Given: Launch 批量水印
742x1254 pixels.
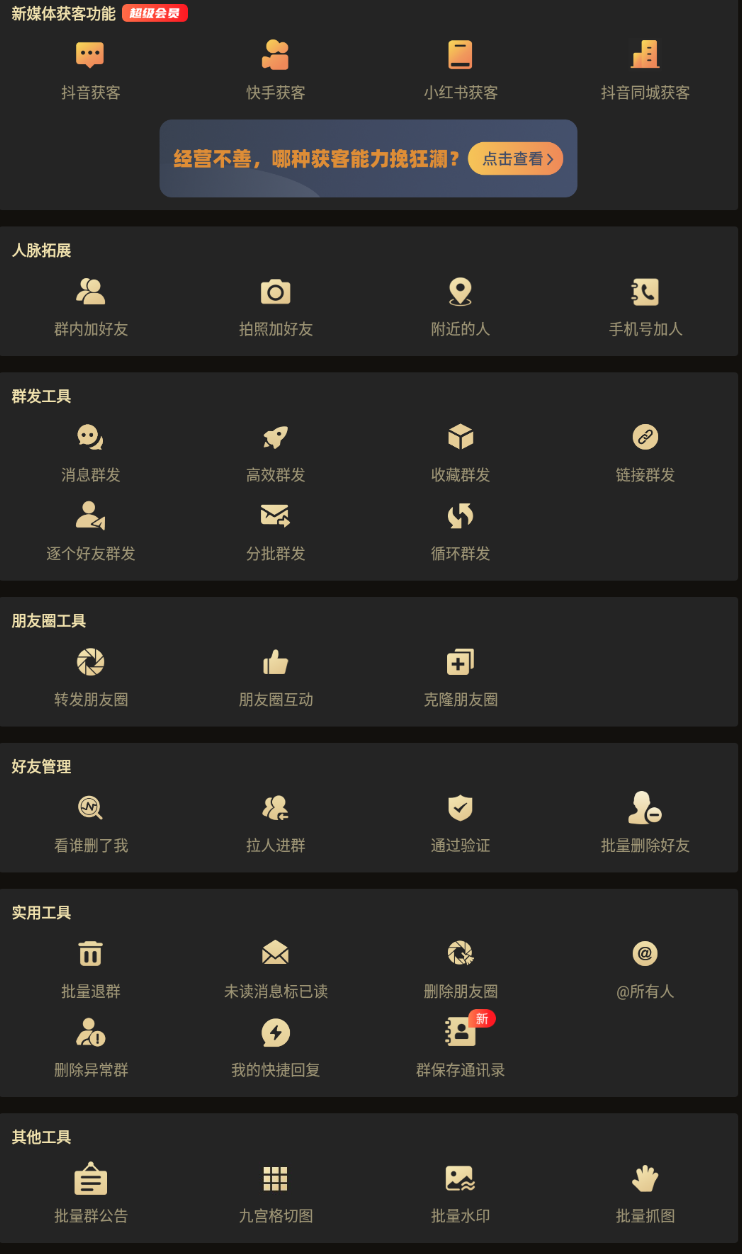Looking at the screenshot, I should click(460, 1192).
